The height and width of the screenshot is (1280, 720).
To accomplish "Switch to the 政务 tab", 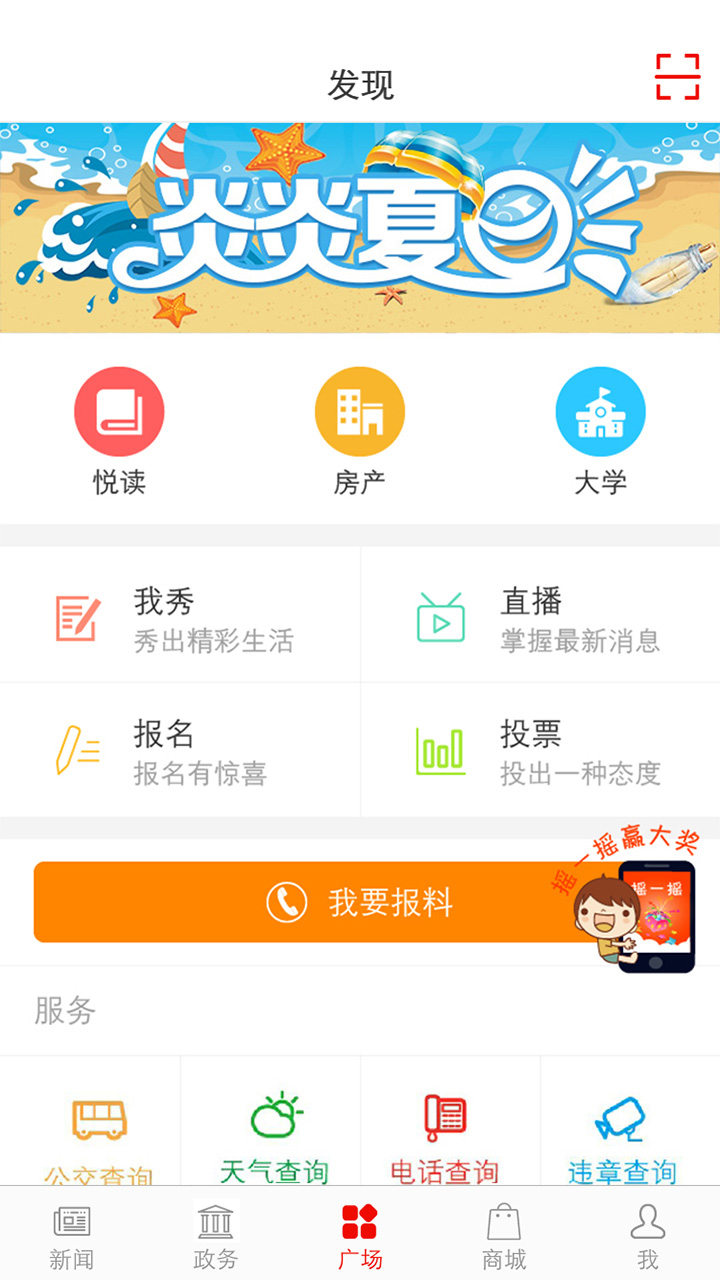I will click(x=216, y=1236).
